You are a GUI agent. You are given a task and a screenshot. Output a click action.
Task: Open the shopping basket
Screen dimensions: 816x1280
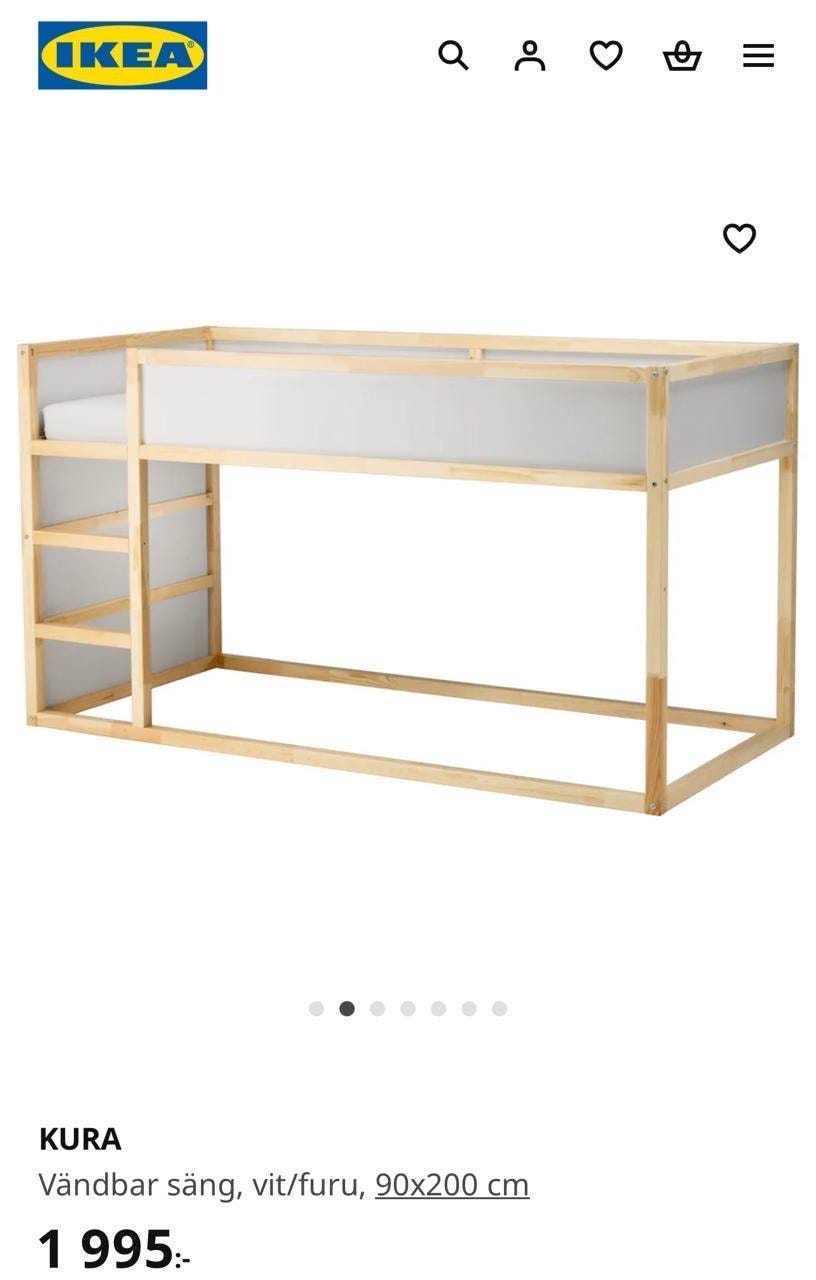[x=682, y=55]
